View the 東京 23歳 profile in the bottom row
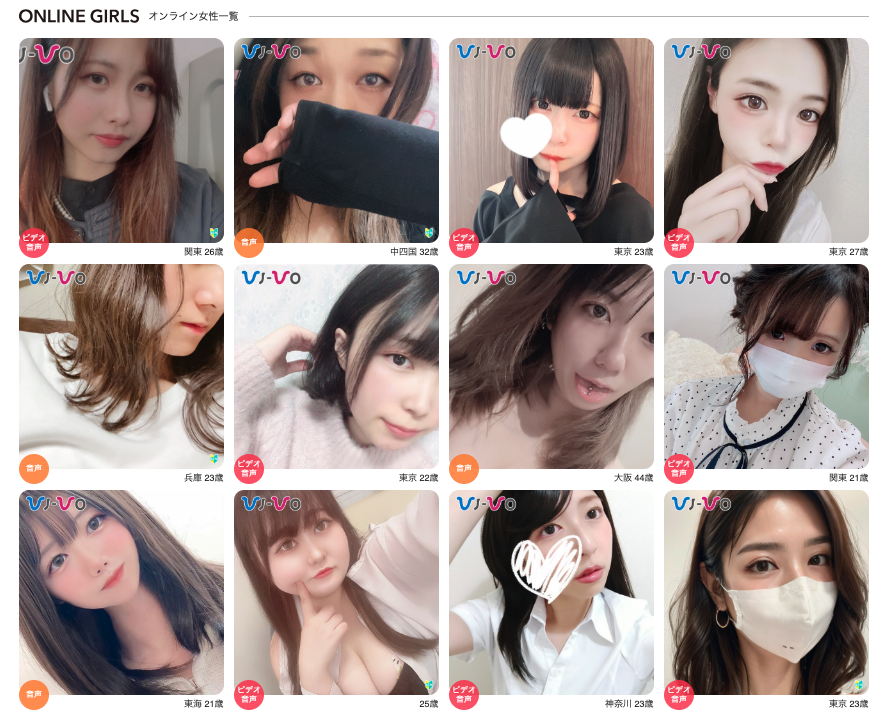890x720 pixels. pyautogui.click(x=766, y=592)
